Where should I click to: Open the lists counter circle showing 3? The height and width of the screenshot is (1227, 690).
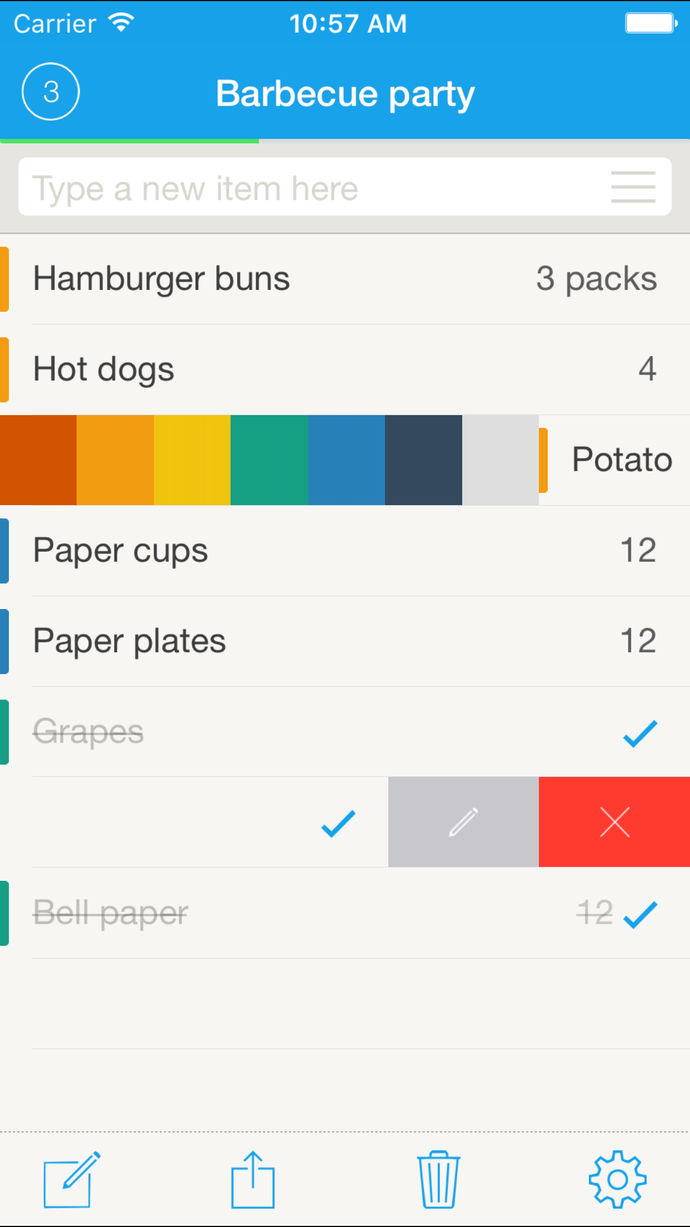click(x=51, y=92)
